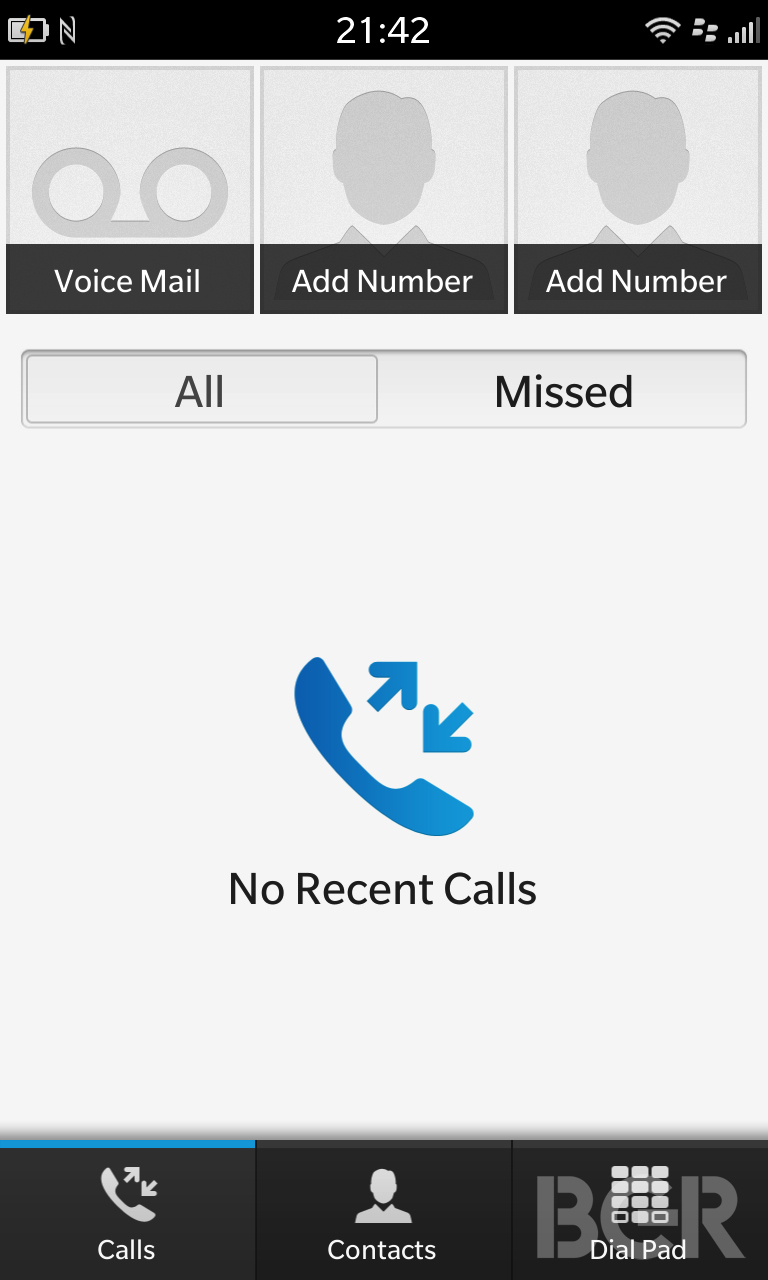Screen dimensions: 768x1280
Task: Open the Contacts tab
Action: [383, 1212]
